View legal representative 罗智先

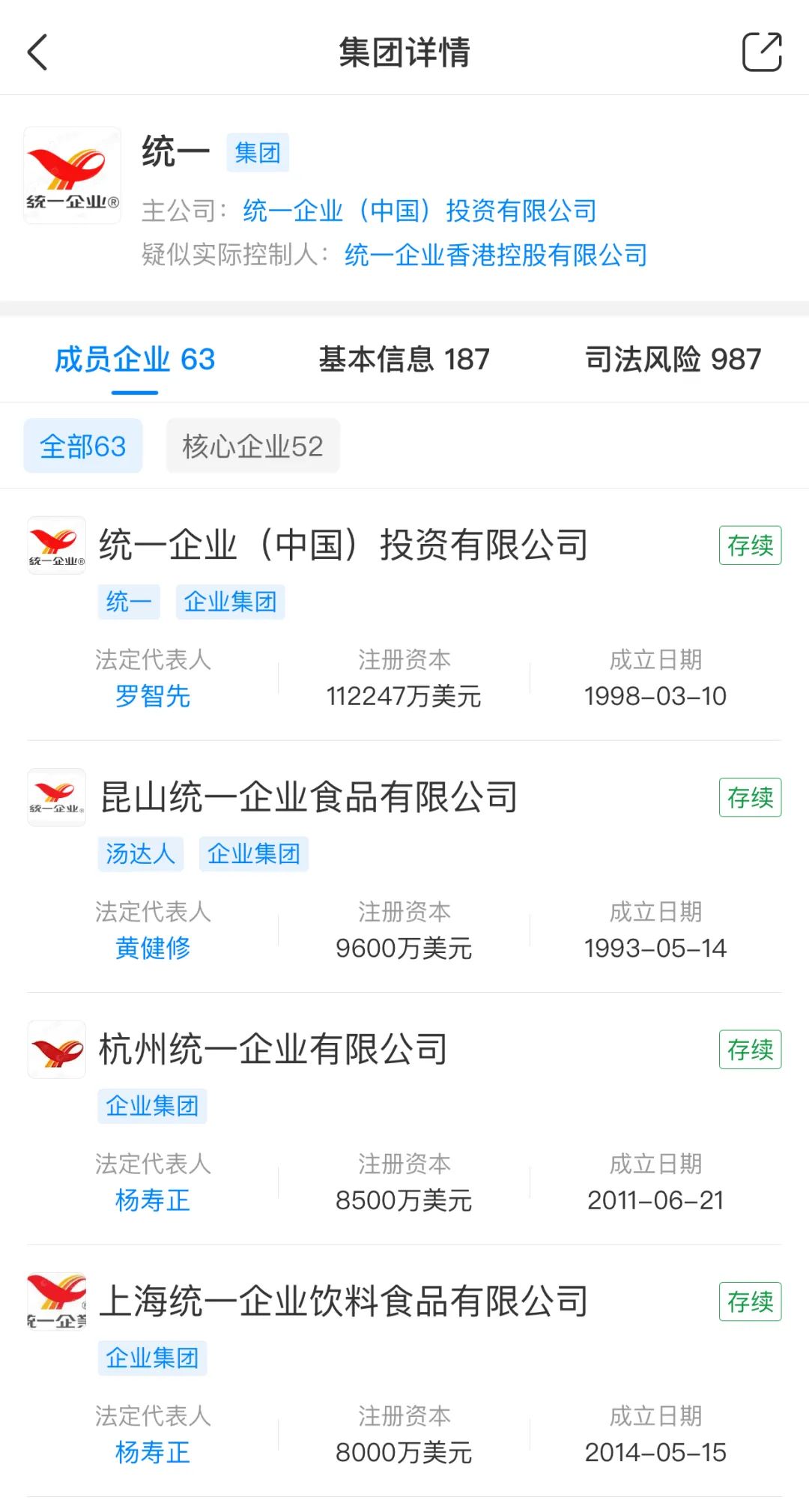(153, 696)
